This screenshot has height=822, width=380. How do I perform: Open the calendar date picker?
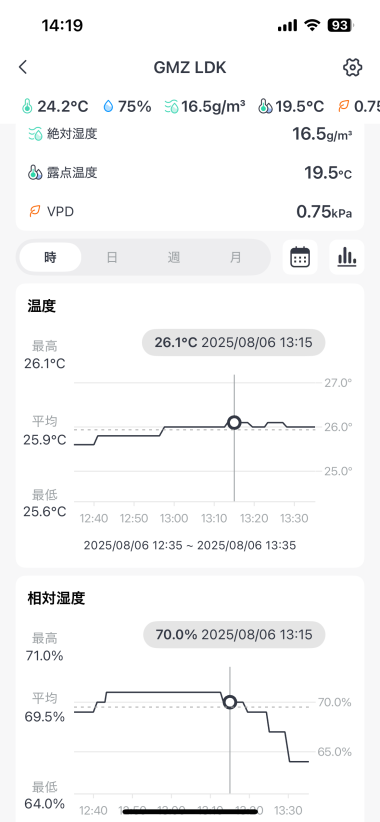pyautogui.click(x=300, y=257)
